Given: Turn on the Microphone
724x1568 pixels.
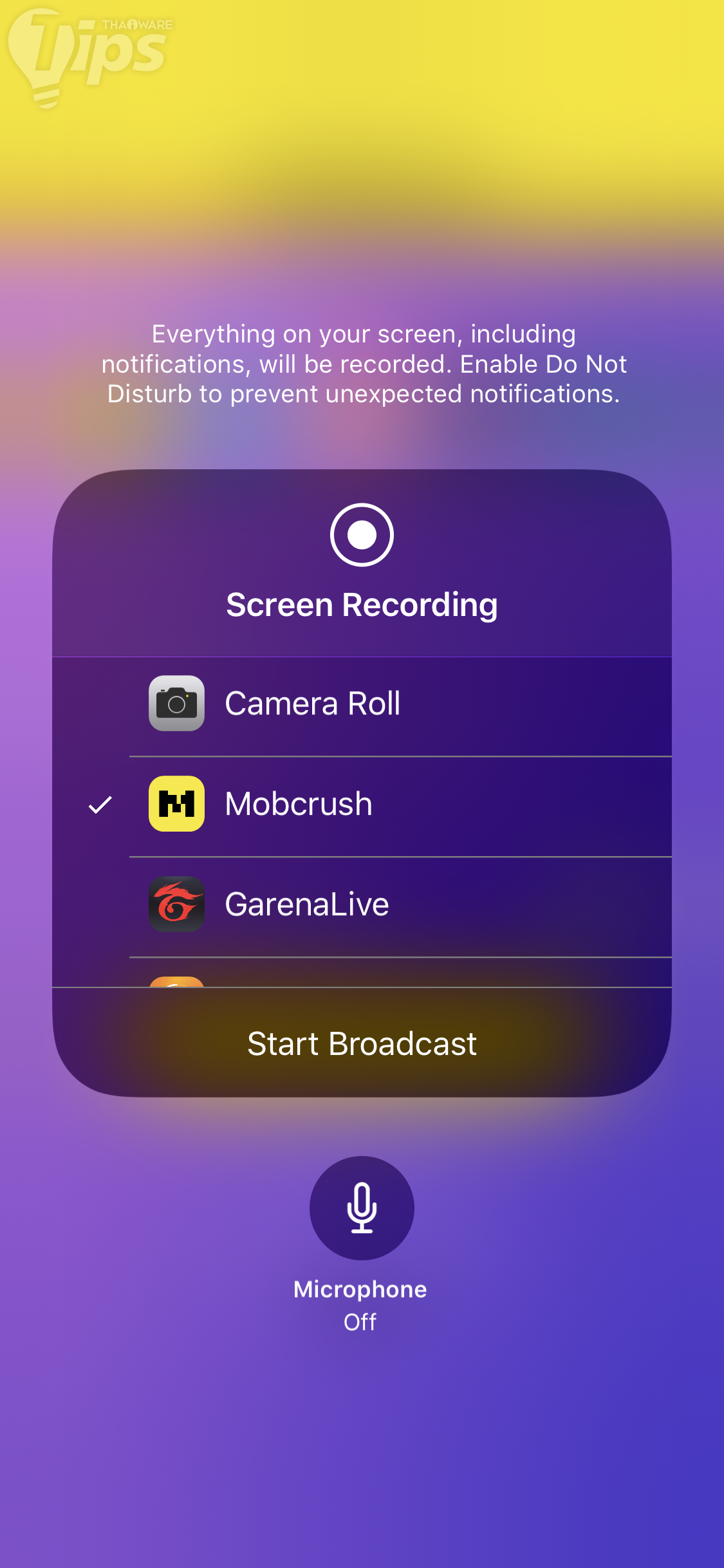Looking at the screenshot, I should pyautogui.click(x=362, y=1208).
